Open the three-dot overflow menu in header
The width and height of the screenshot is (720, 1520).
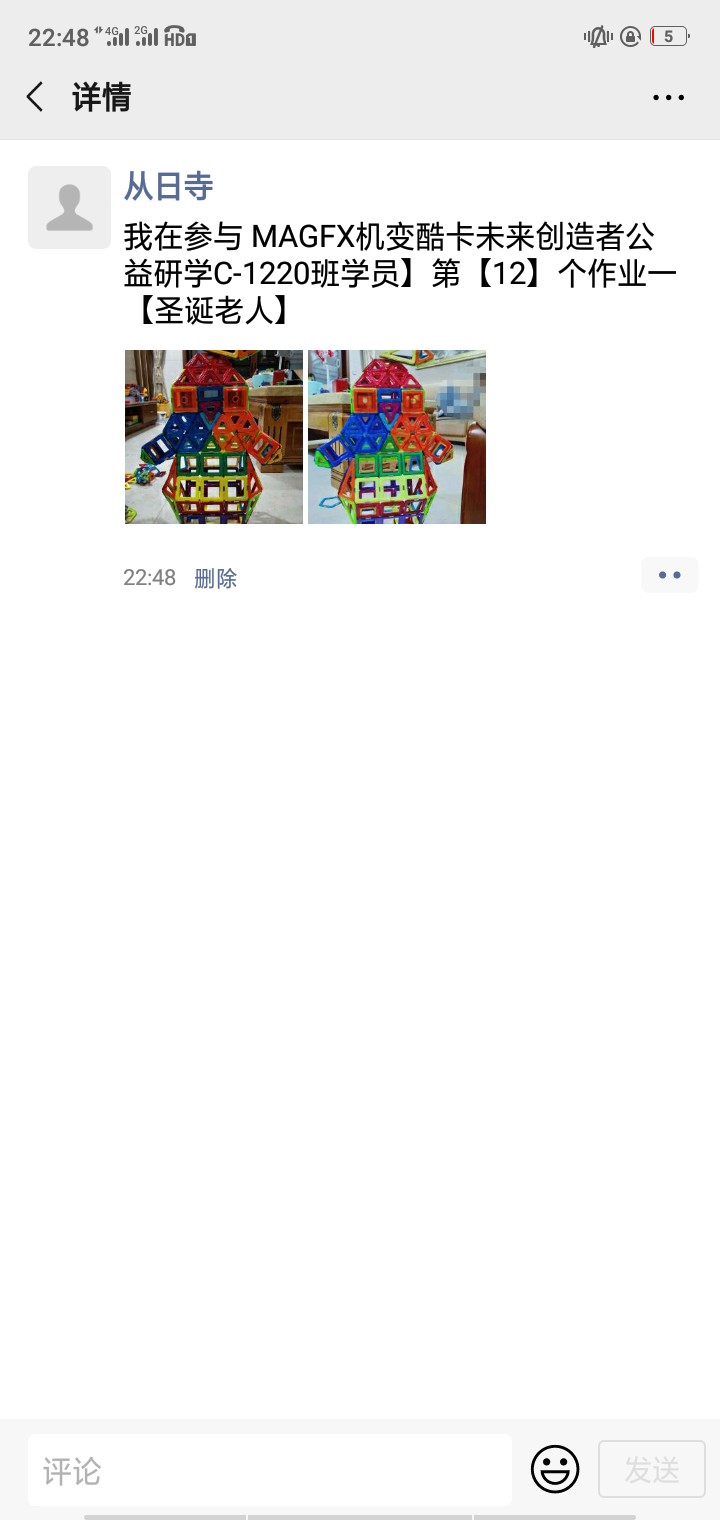(x=668, y=98)
